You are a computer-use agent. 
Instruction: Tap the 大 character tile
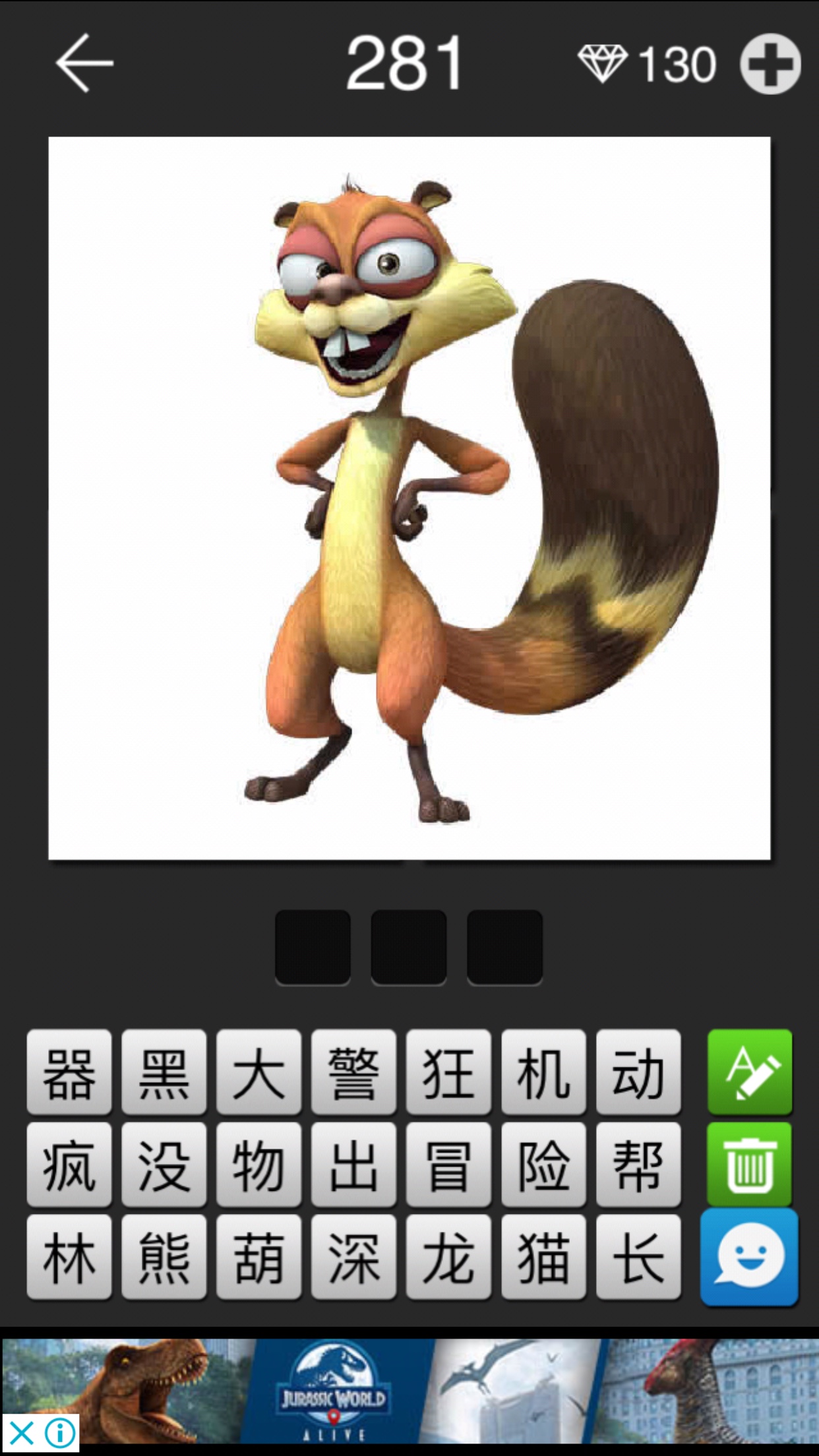click(x=259, y=1072)
